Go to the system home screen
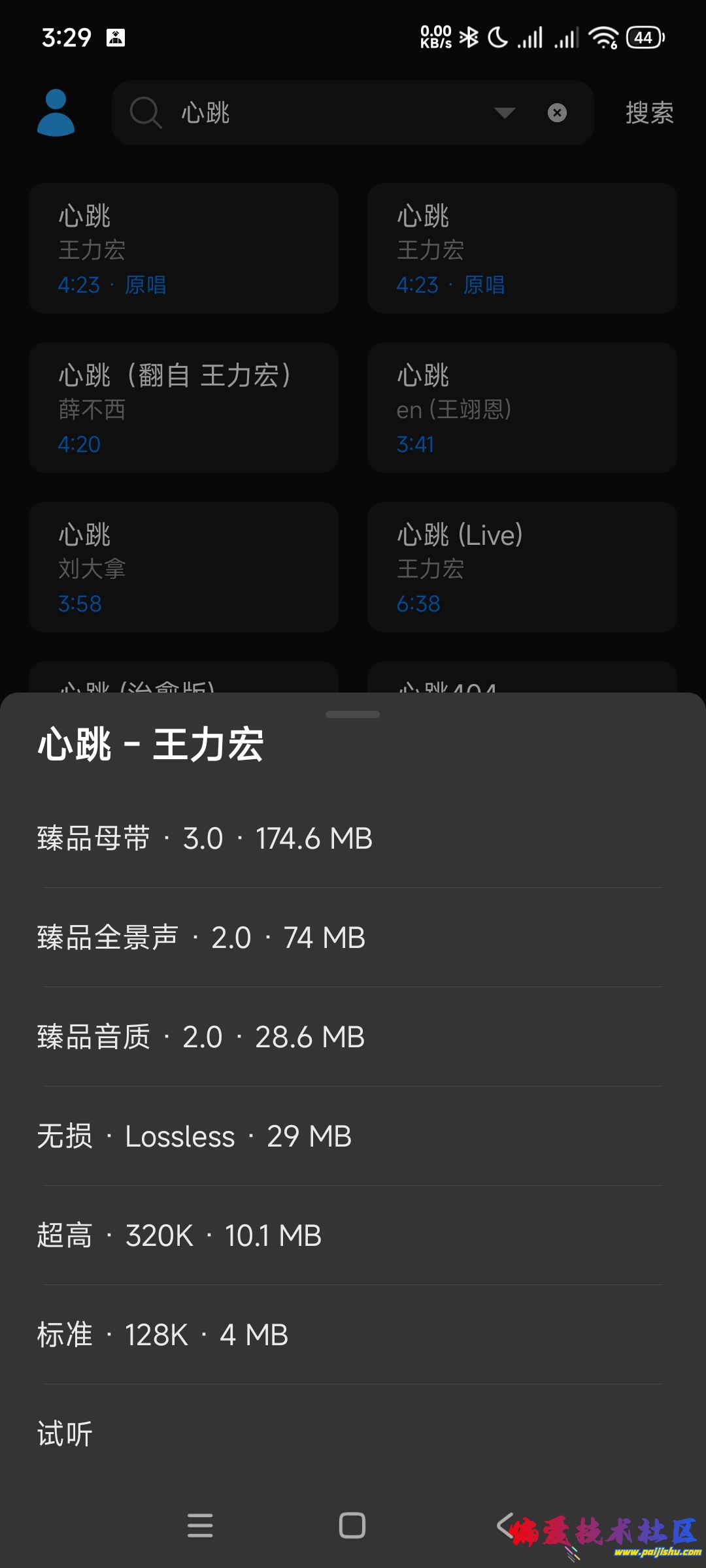The width and height of the screenshot is (706, 1568). [352, 1526]
